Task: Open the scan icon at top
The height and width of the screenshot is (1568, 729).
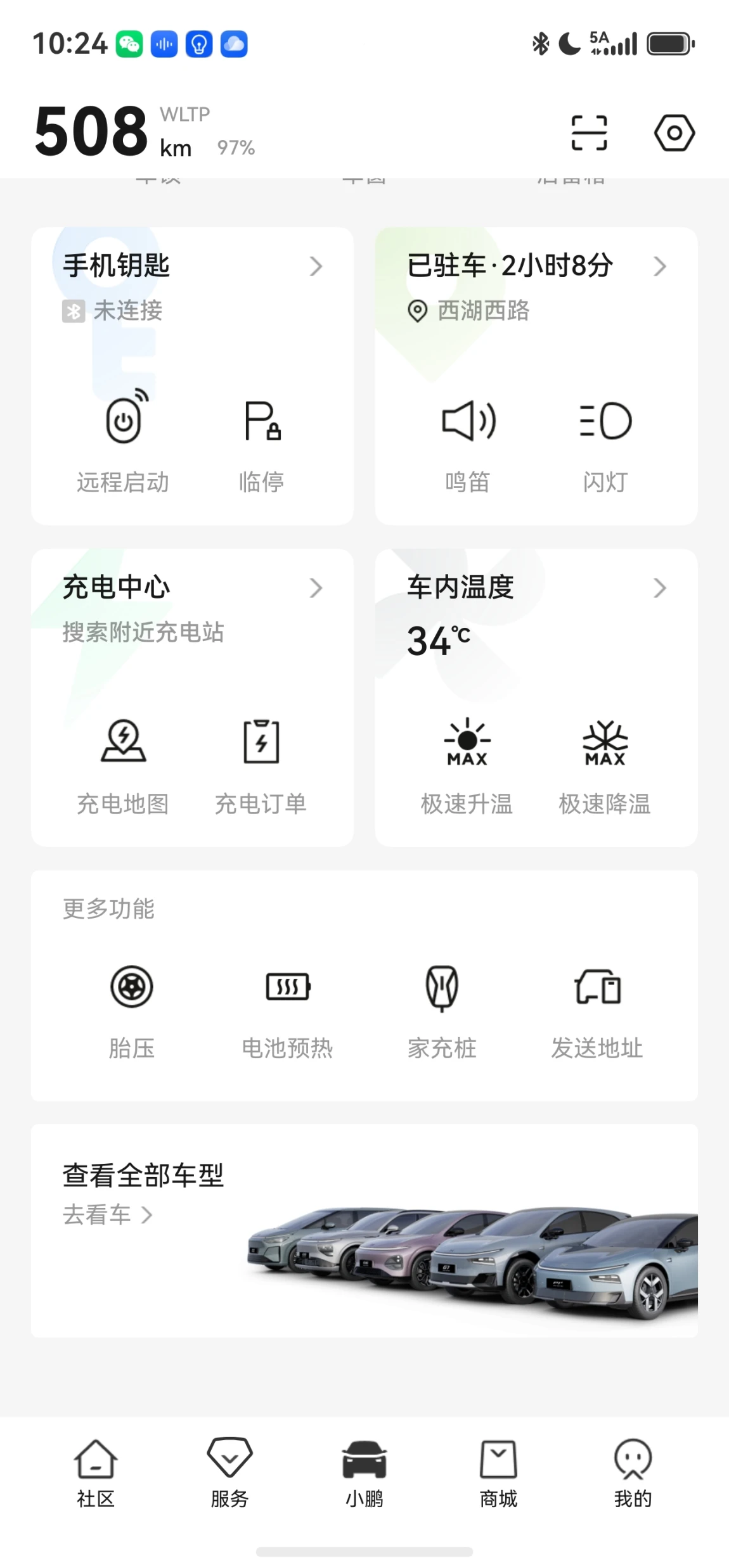Action: (589, 132)
